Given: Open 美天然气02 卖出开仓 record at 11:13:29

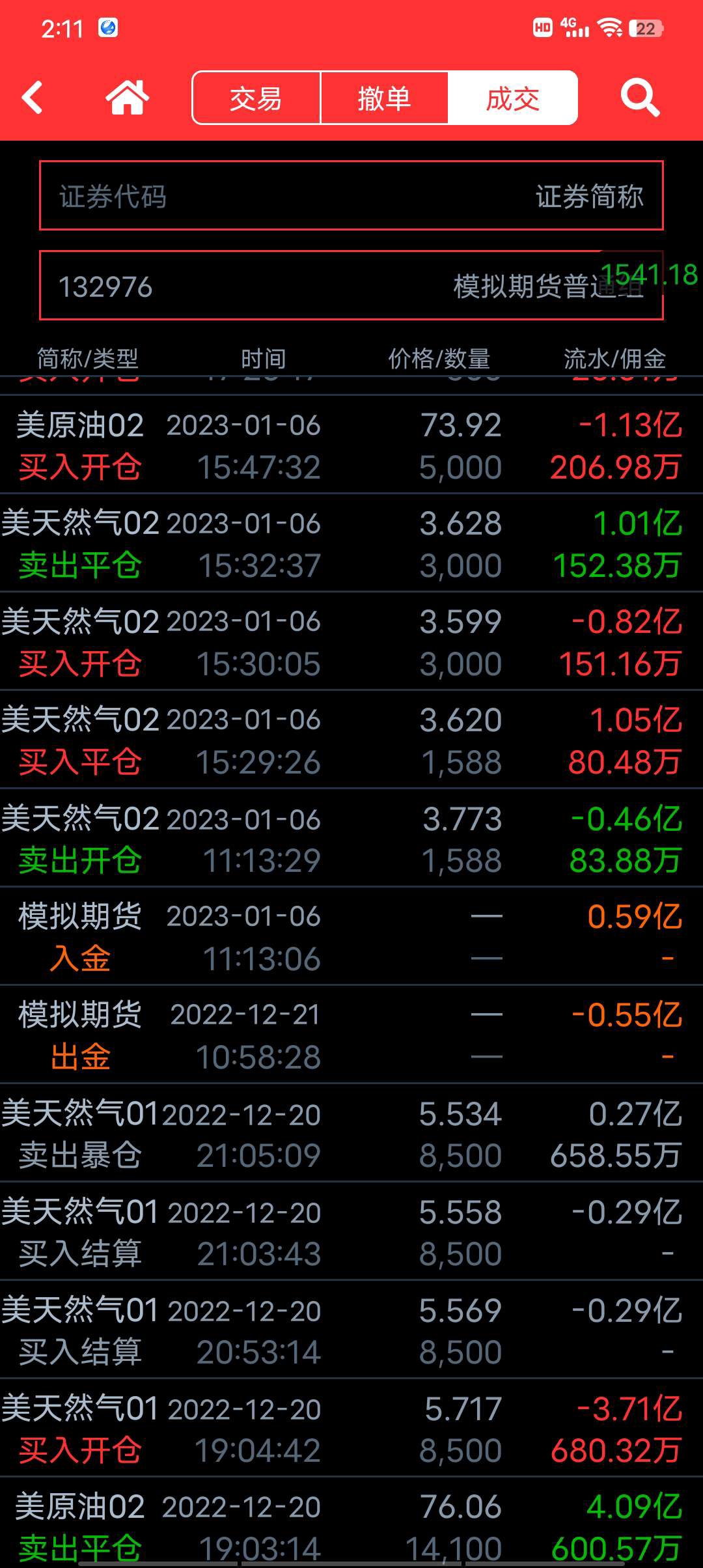Looking at the screenshot, I should click(351, 838).
